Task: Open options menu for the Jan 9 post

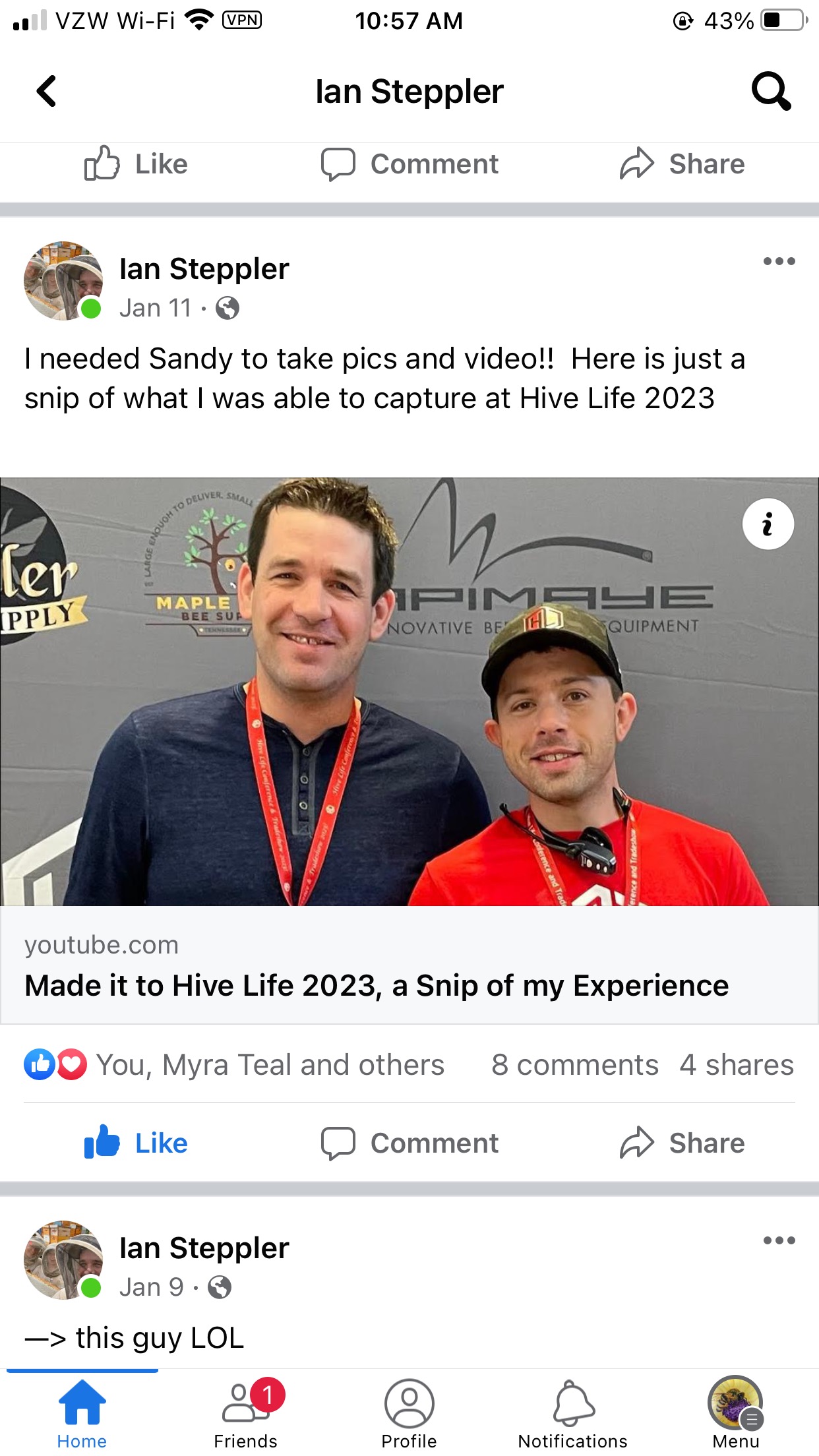Action: coord(779,1240)
